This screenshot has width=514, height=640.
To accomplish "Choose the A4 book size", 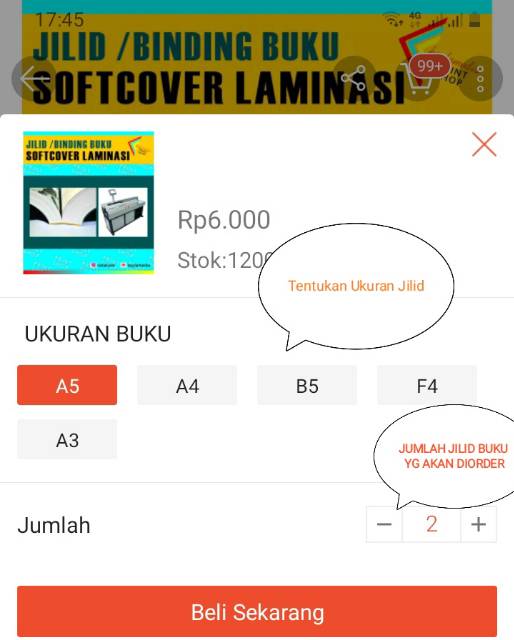I will tap(187, 385).
